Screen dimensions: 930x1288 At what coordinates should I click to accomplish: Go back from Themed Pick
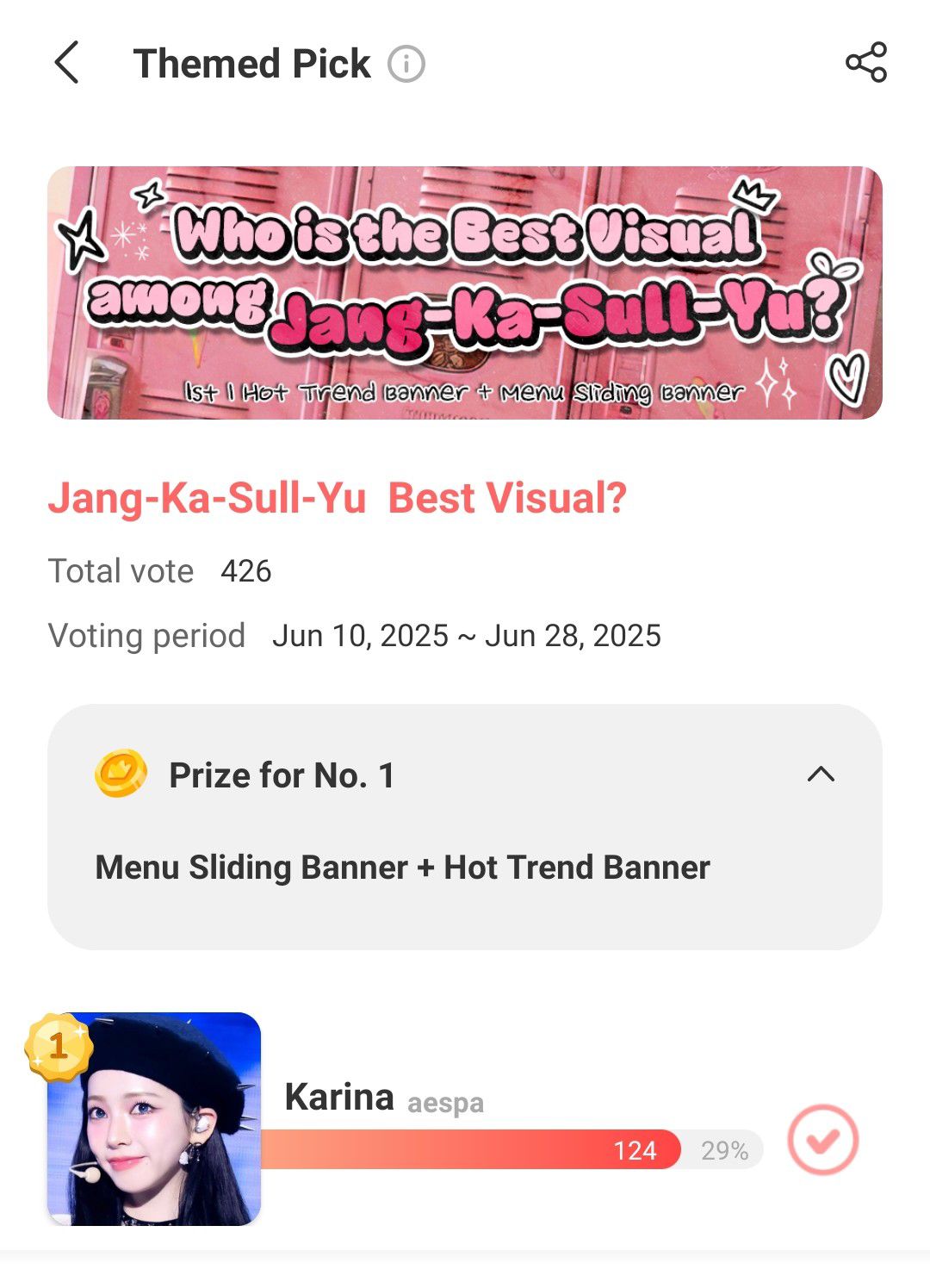pyautogui.click(x=67, y=63)
